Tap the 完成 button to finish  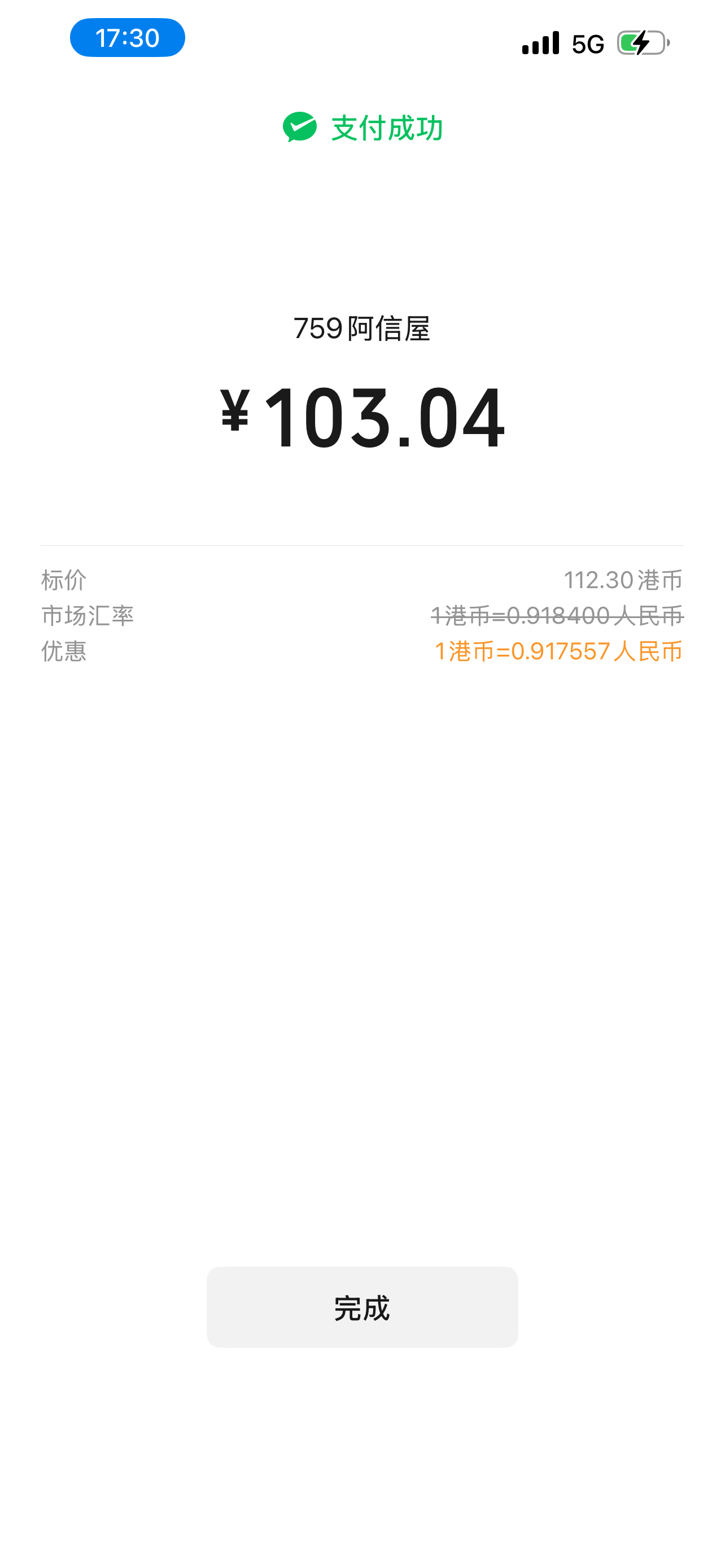(362, 1307)
